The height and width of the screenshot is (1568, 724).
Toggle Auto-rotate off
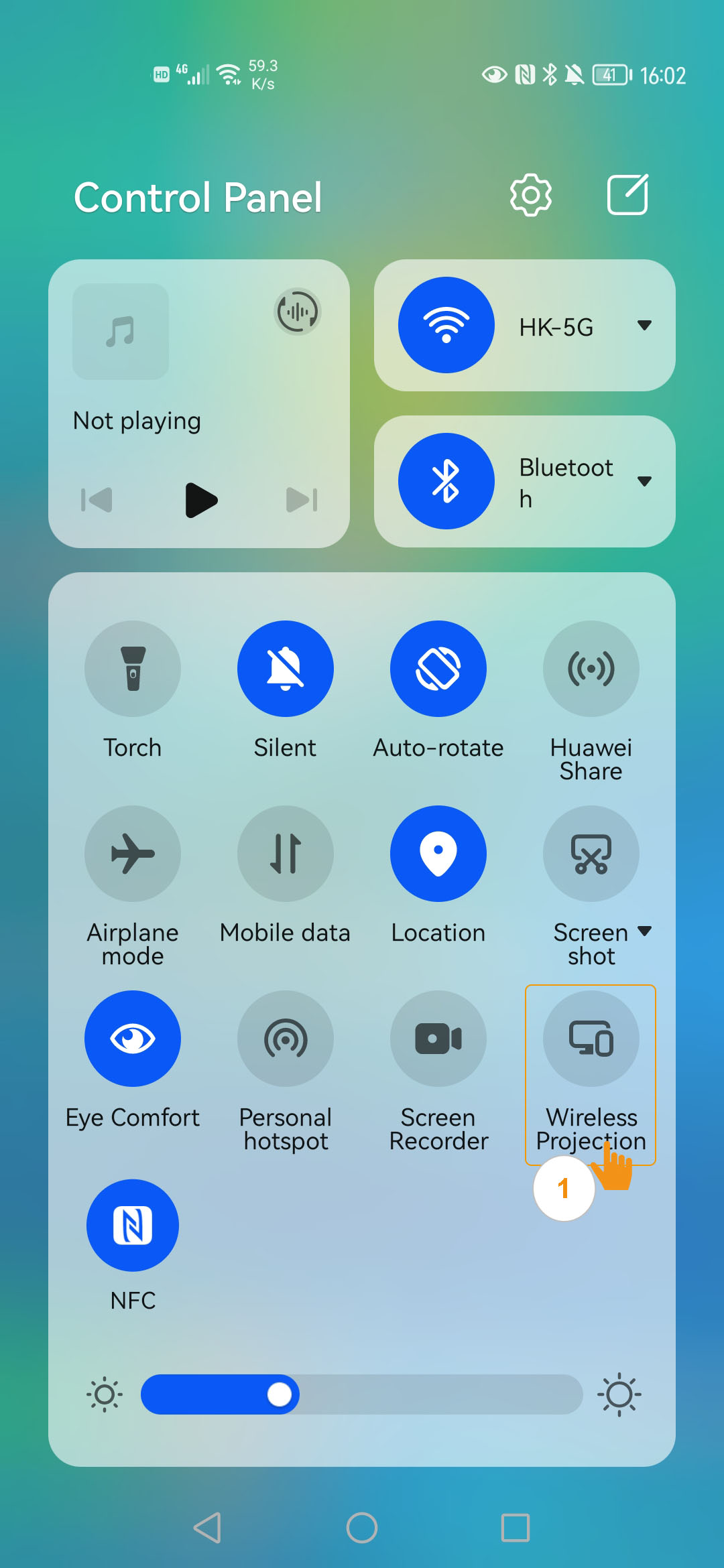pos(438,669)
